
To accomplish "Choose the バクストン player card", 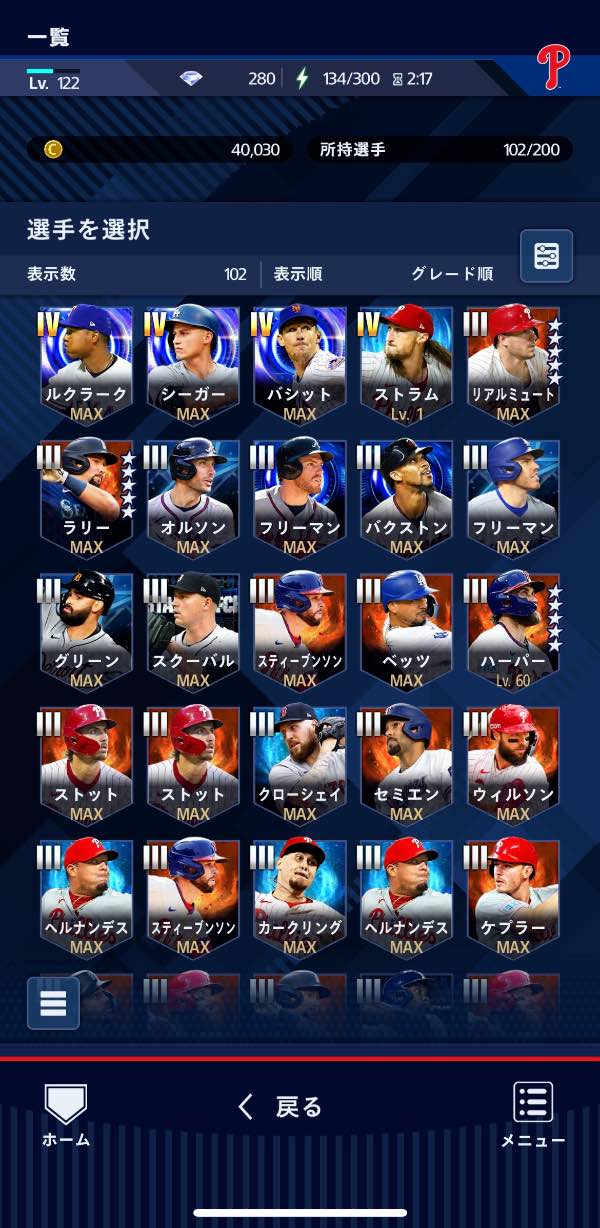I will point(406,497).
